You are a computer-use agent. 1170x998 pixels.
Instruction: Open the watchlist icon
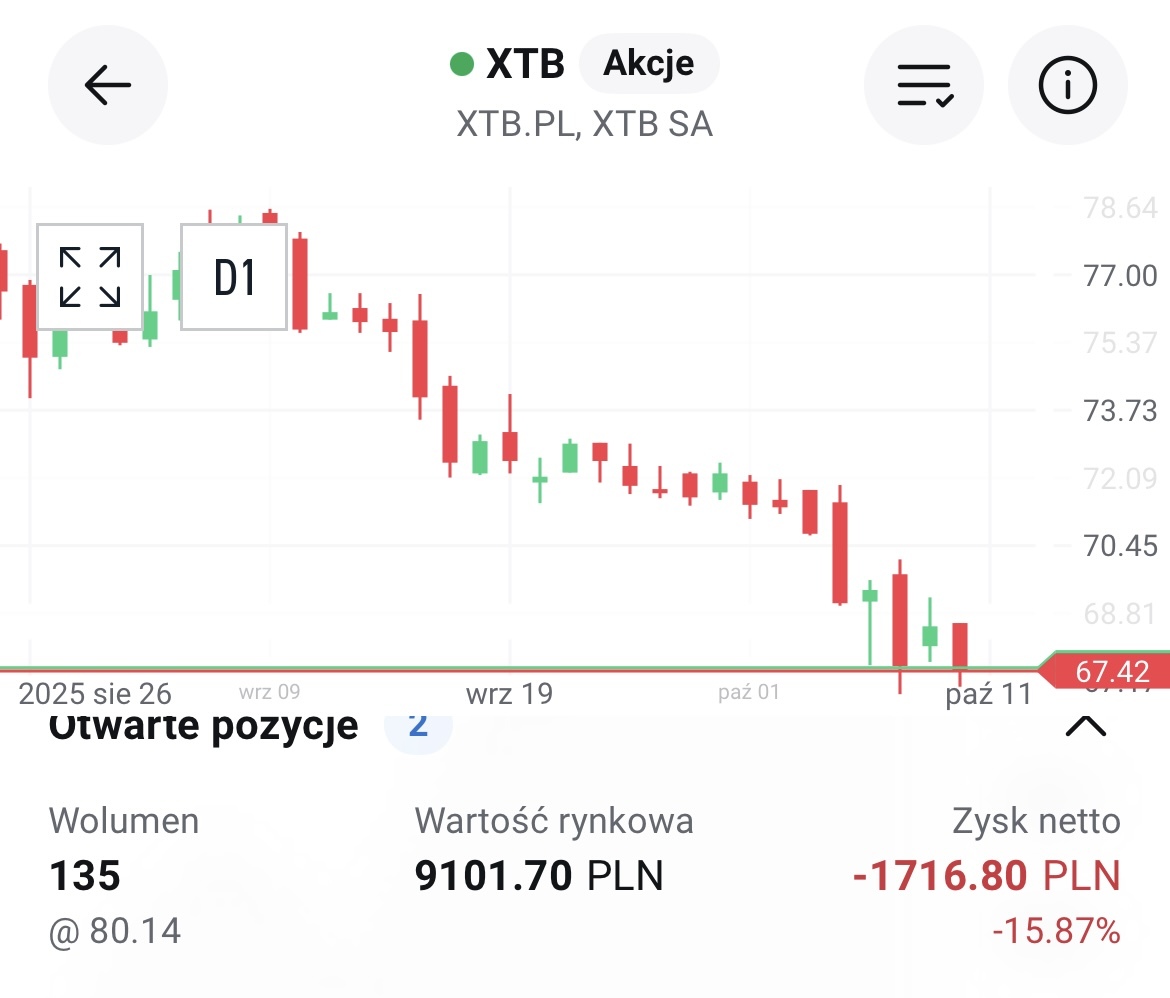924,86
